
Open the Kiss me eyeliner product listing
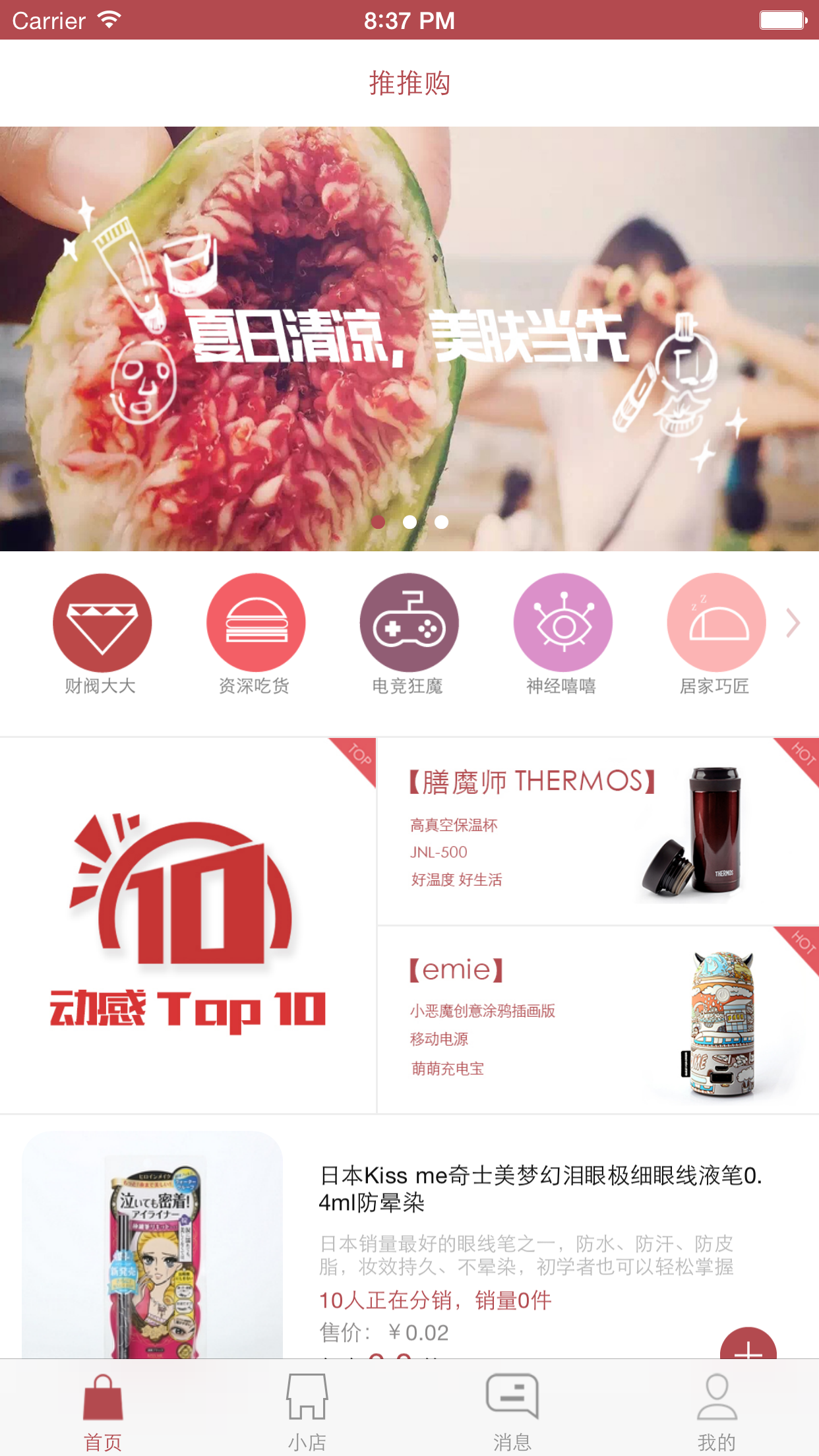(409, 1237)
